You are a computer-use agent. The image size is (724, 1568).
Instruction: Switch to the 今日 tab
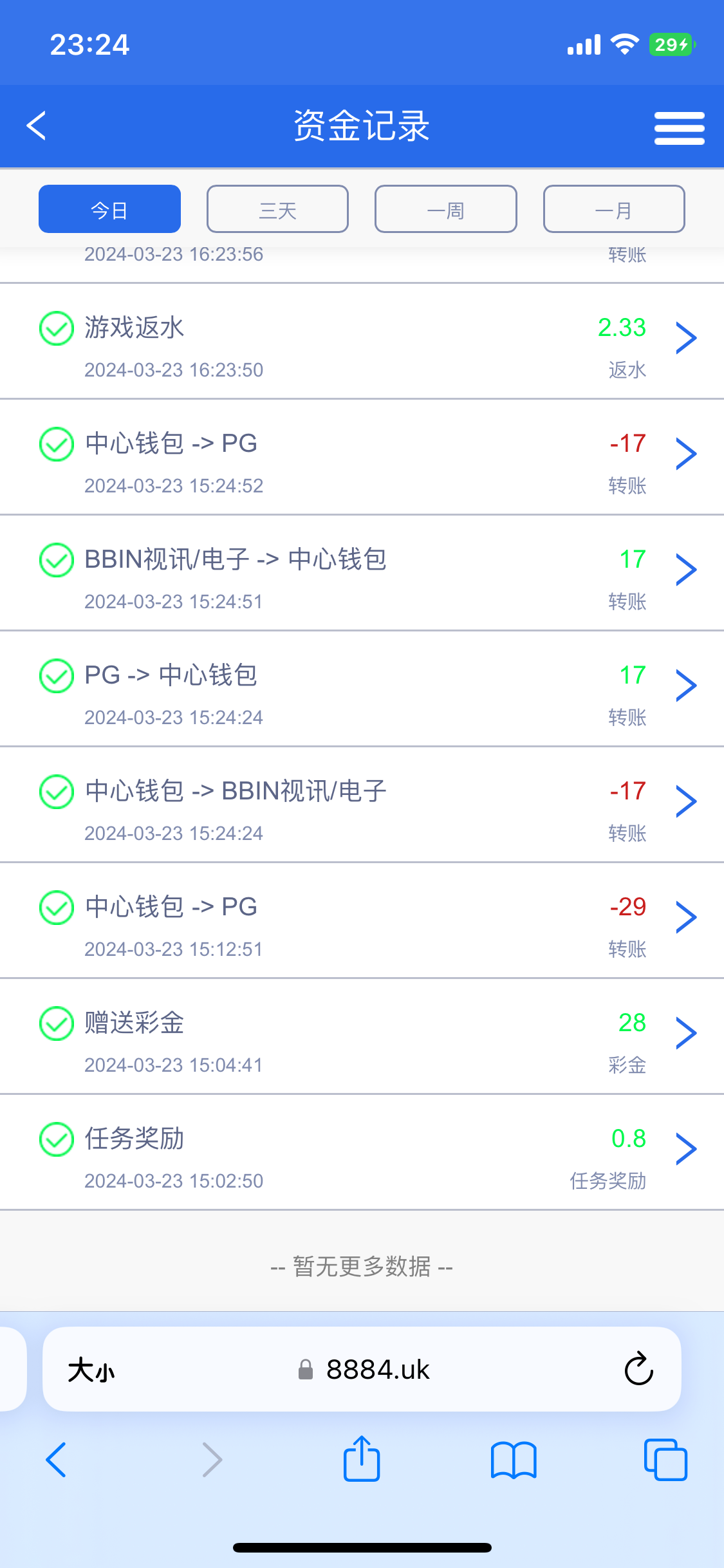(109, 209)
